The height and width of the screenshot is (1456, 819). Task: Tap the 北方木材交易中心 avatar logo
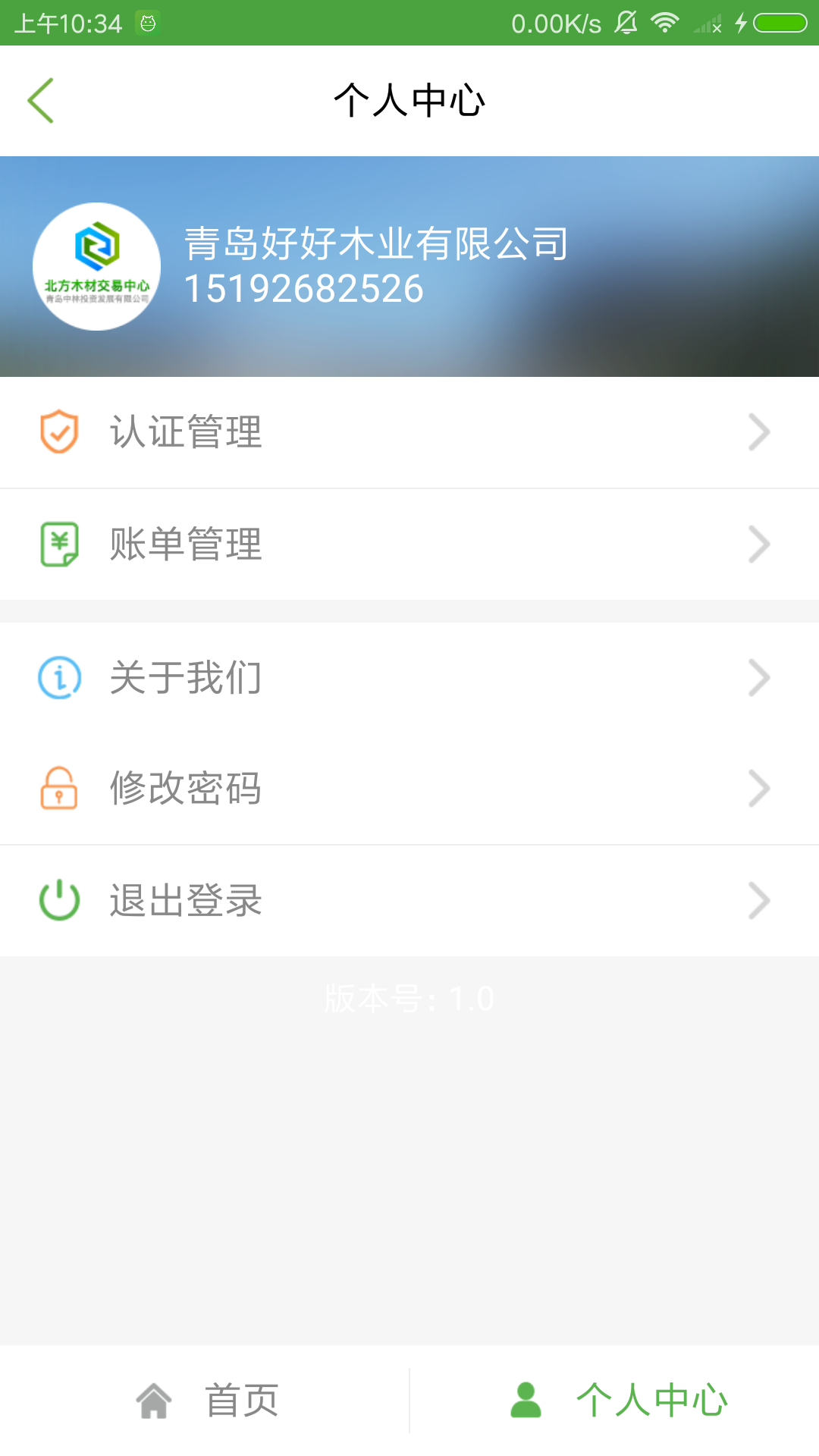tap(96, 267)
